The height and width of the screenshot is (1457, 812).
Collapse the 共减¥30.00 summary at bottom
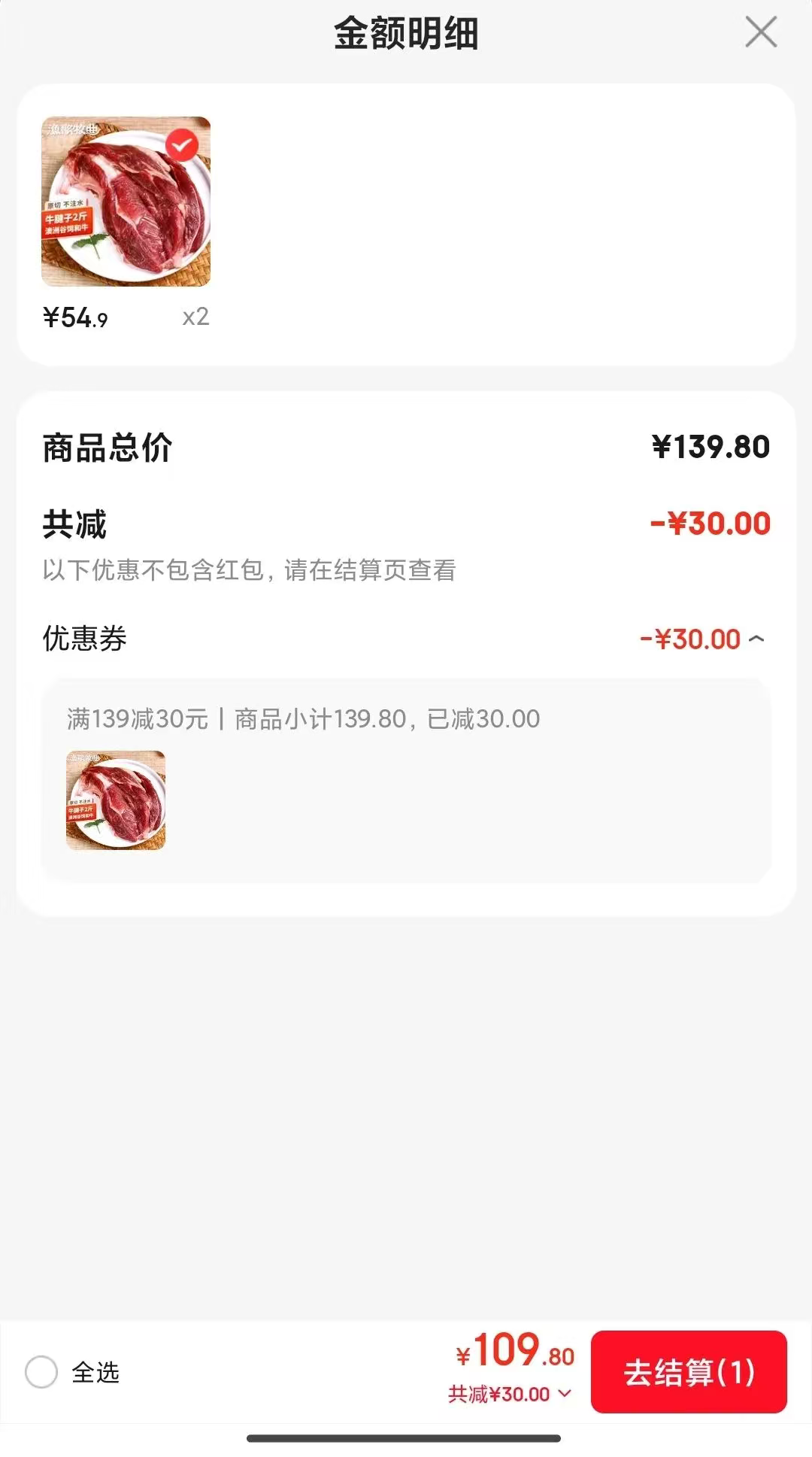[511, 1394]
